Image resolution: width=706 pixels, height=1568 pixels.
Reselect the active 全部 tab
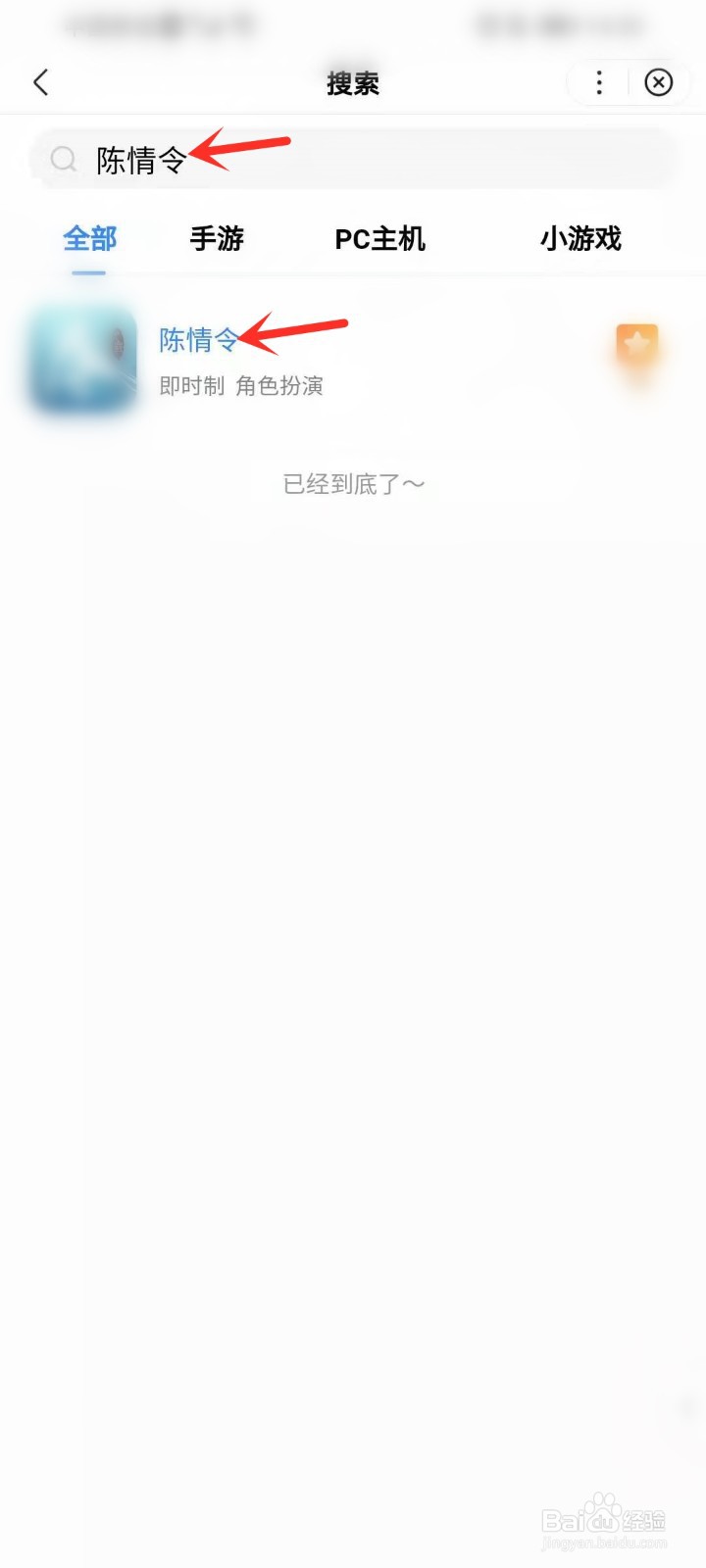(x=89, y=238)
